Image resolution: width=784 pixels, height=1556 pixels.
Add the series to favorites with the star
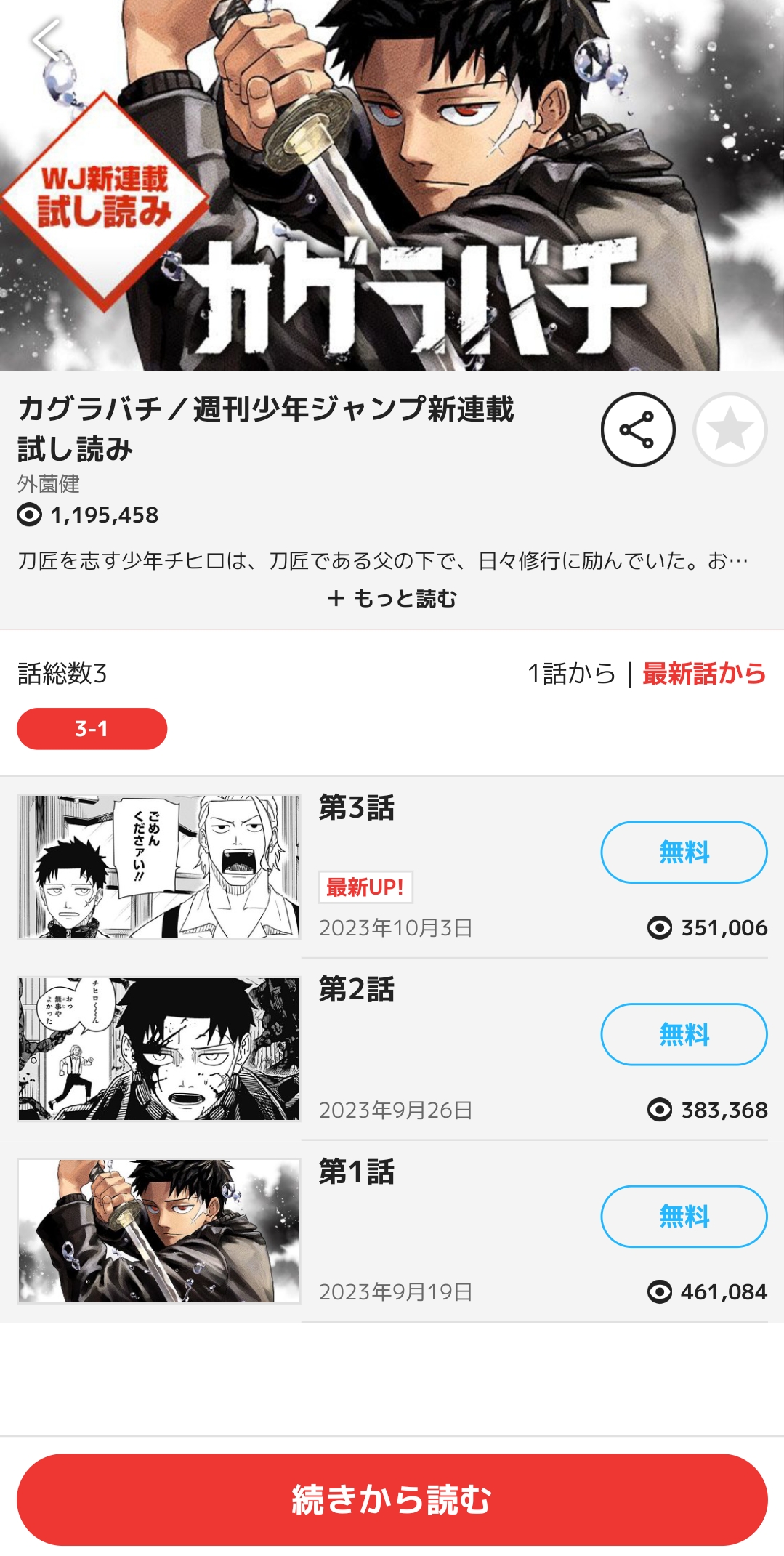[730, 430]
